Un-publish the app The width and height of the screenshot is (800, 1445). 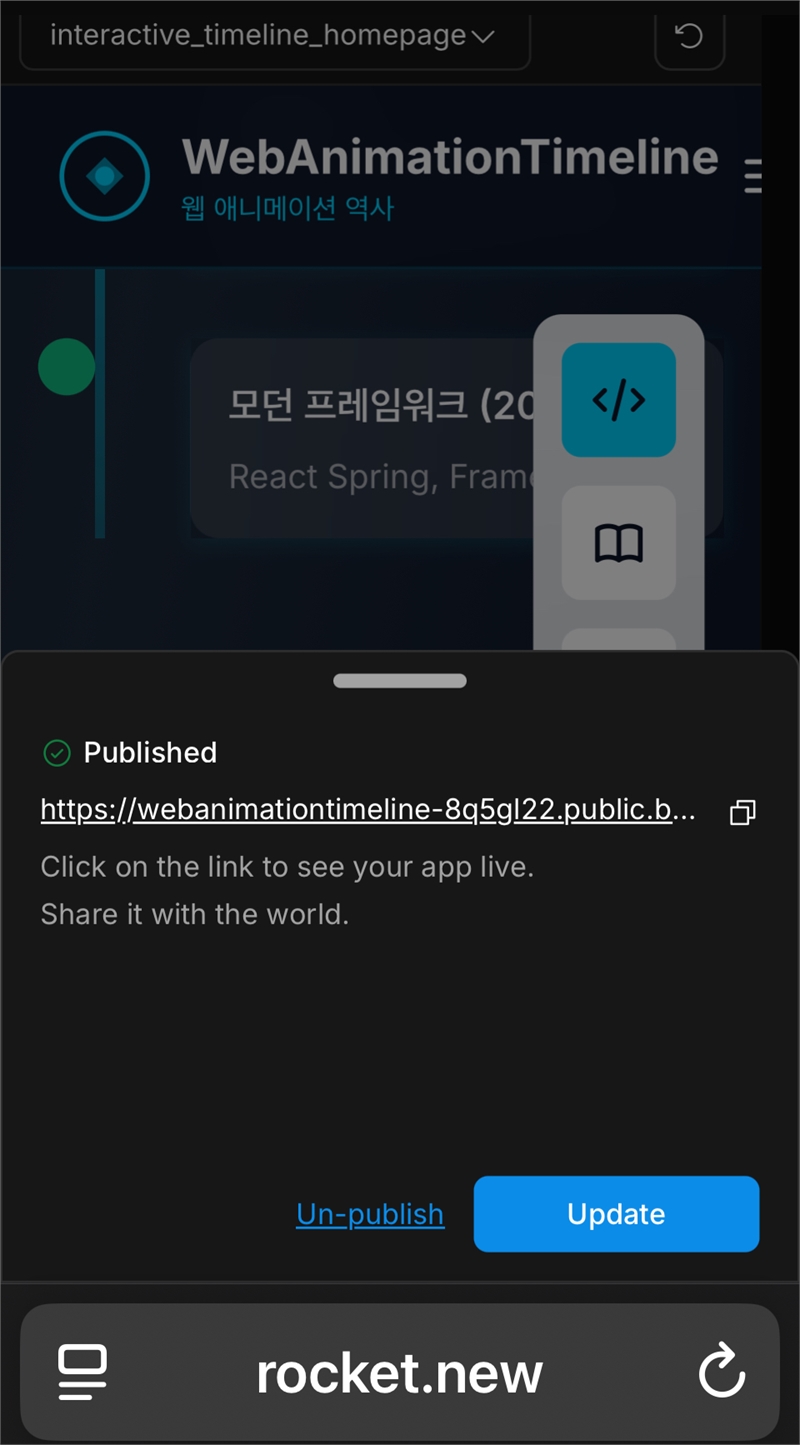370,1214
